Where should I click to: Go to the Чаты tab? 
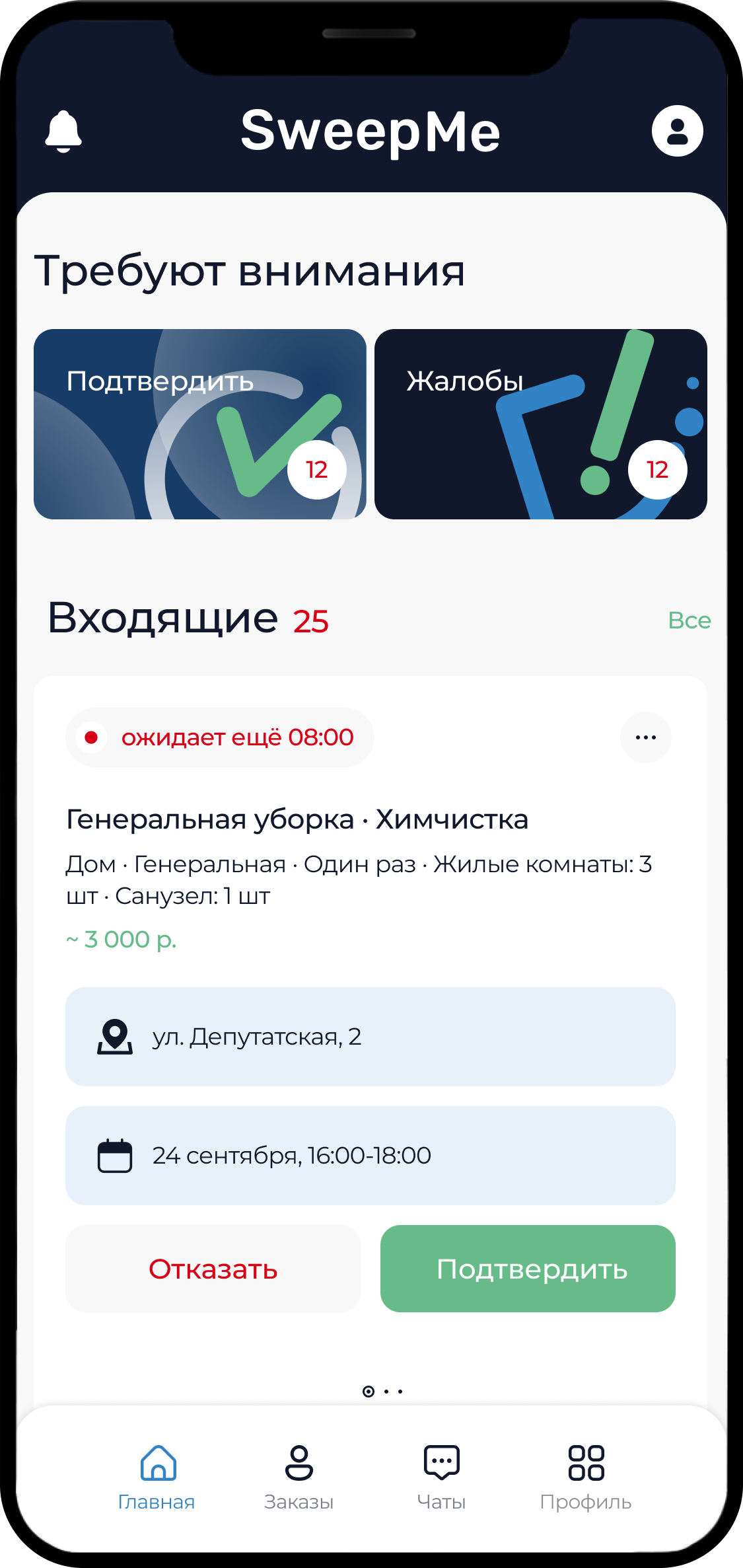click(x=441, y=1477)
